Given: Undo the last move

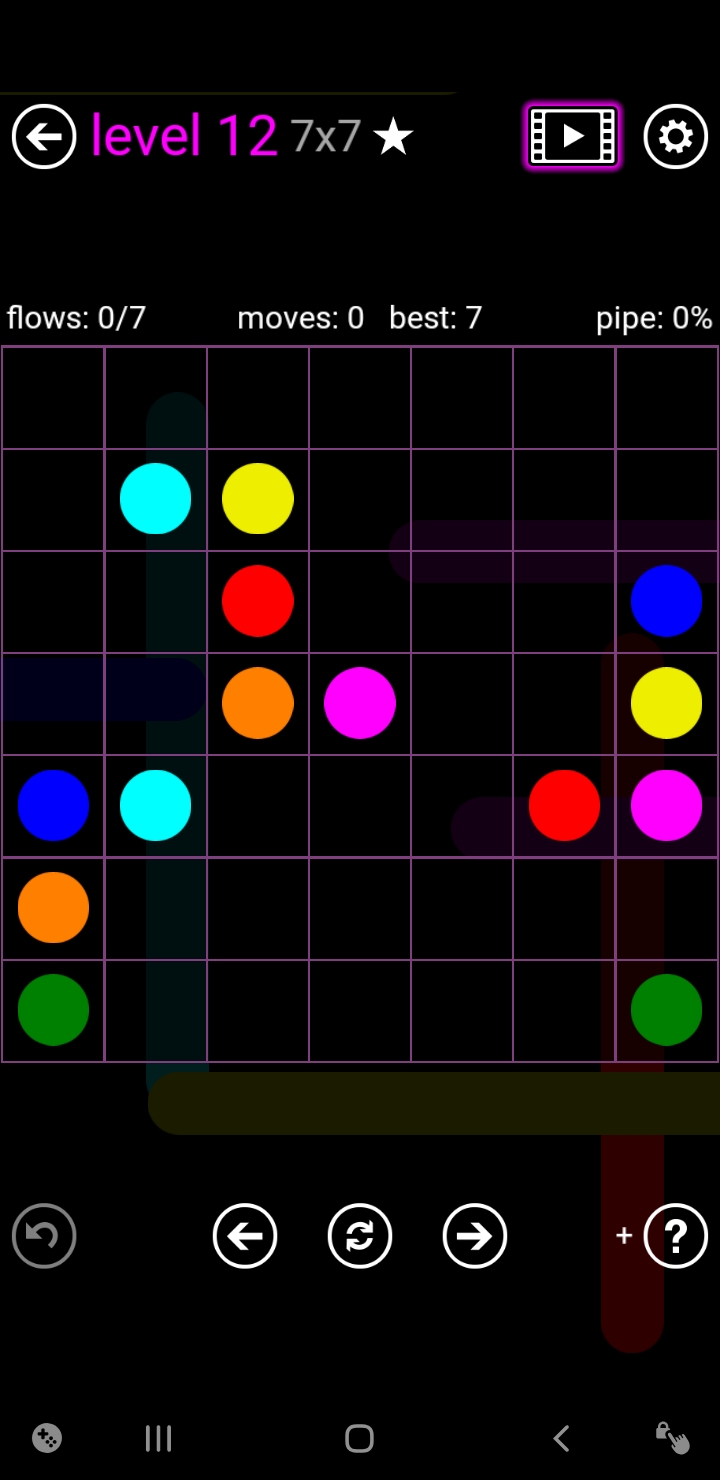Looking at the screenshot, I should click(44, 1236).
